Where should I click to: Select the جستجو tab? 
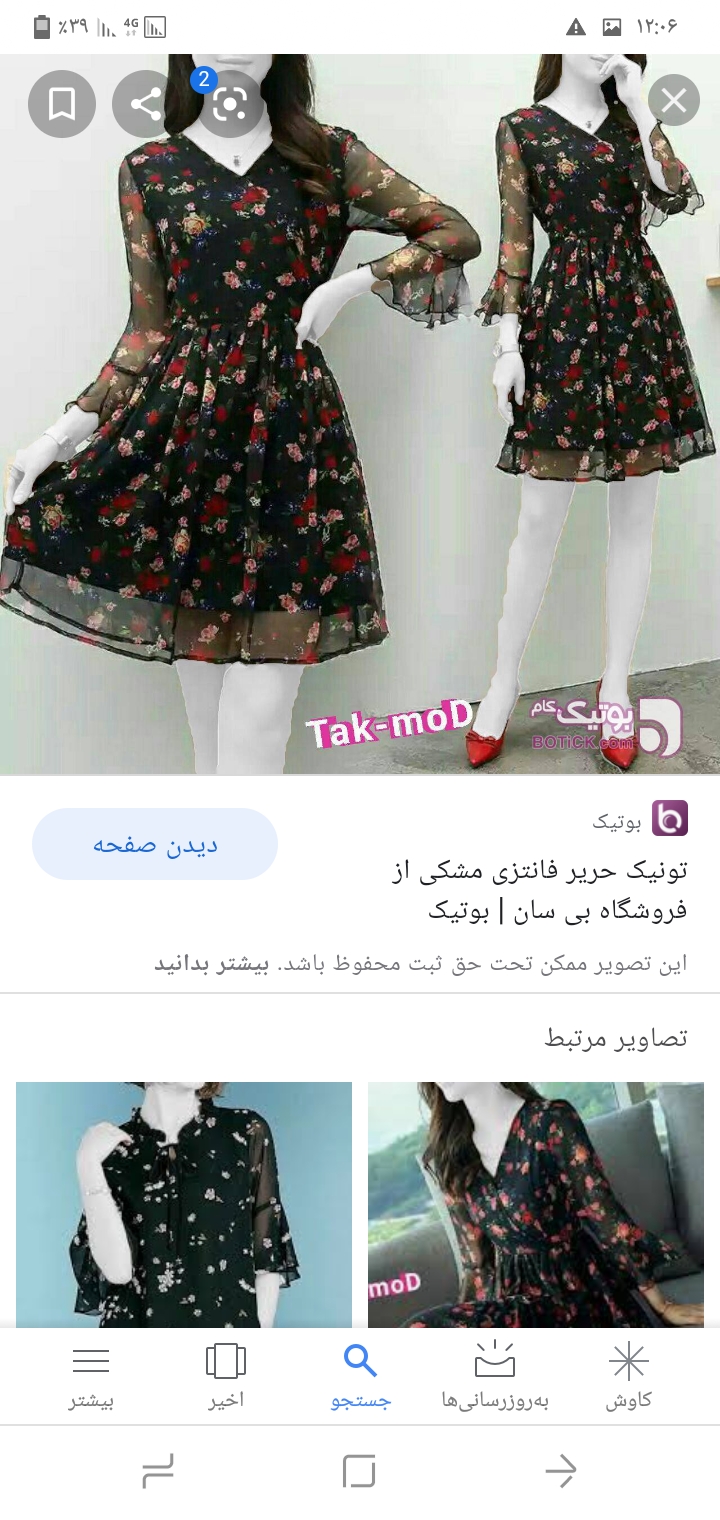tap(360, 1376)
